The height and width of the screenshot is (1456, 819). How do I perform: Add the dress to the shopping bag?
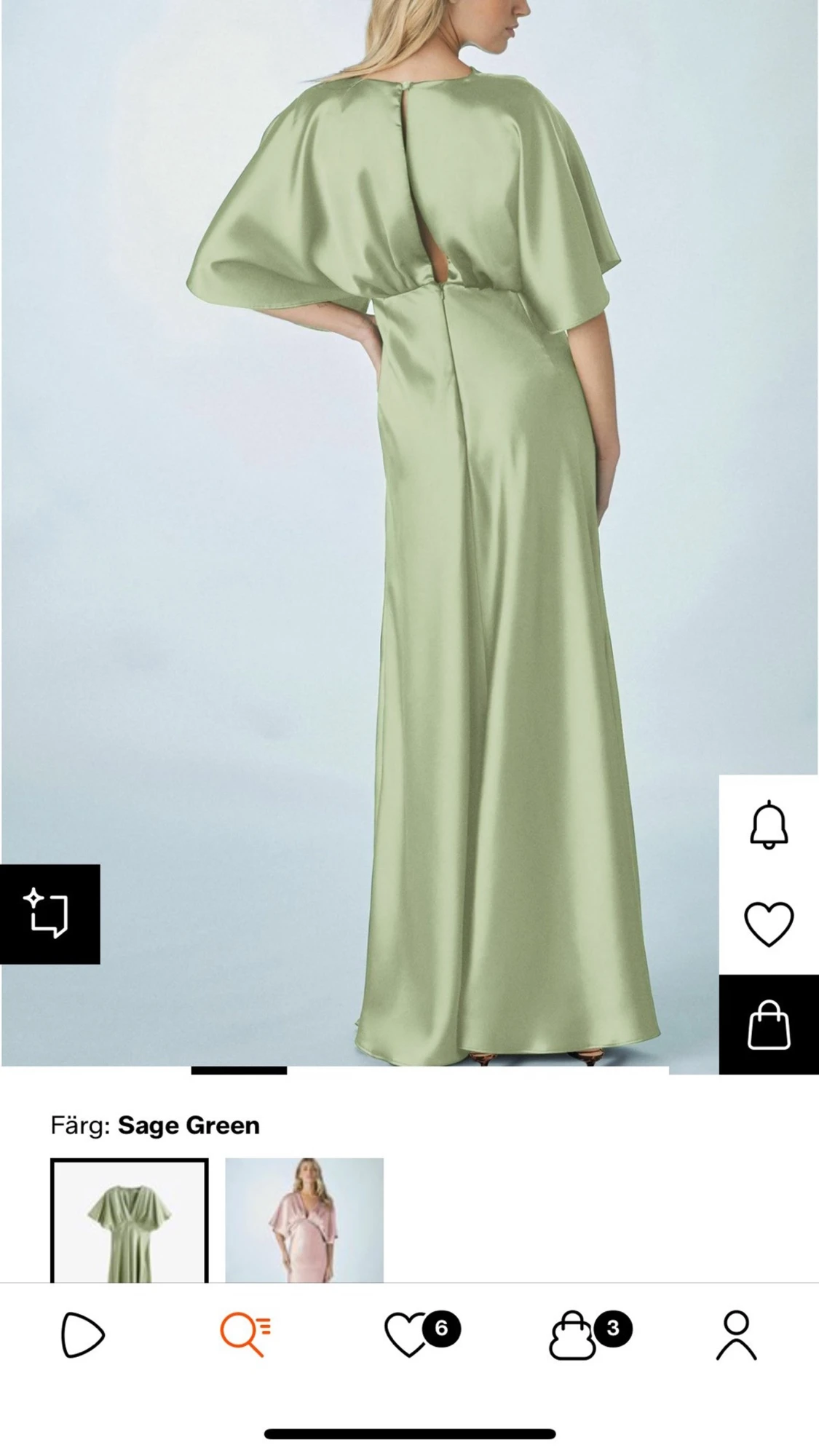coord(769,1024)
